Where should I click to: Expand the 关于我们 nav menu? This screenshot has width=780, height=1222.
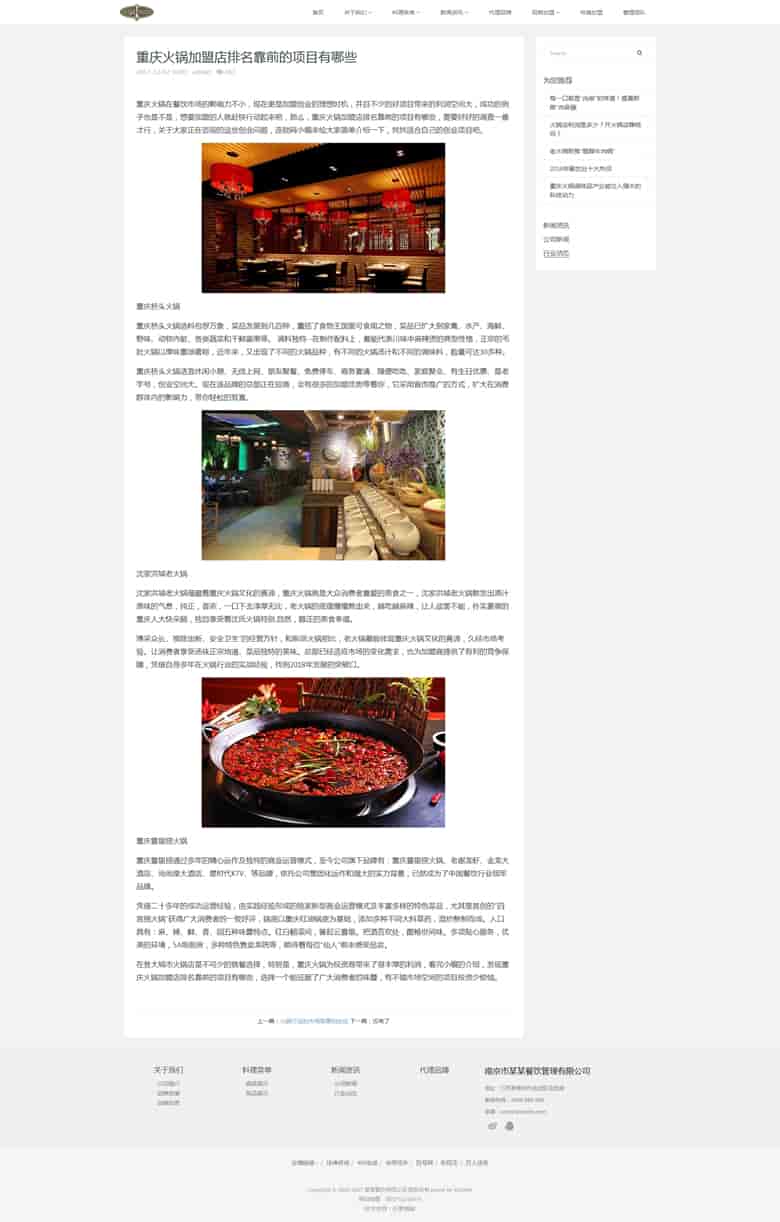point(357,12)
